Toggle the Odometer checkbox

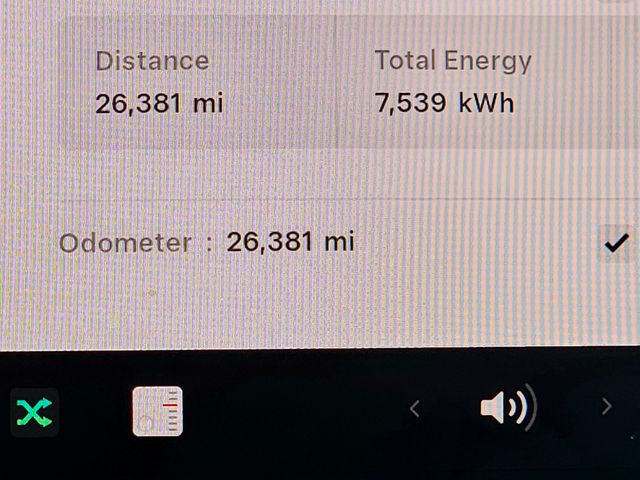[616, 242]
